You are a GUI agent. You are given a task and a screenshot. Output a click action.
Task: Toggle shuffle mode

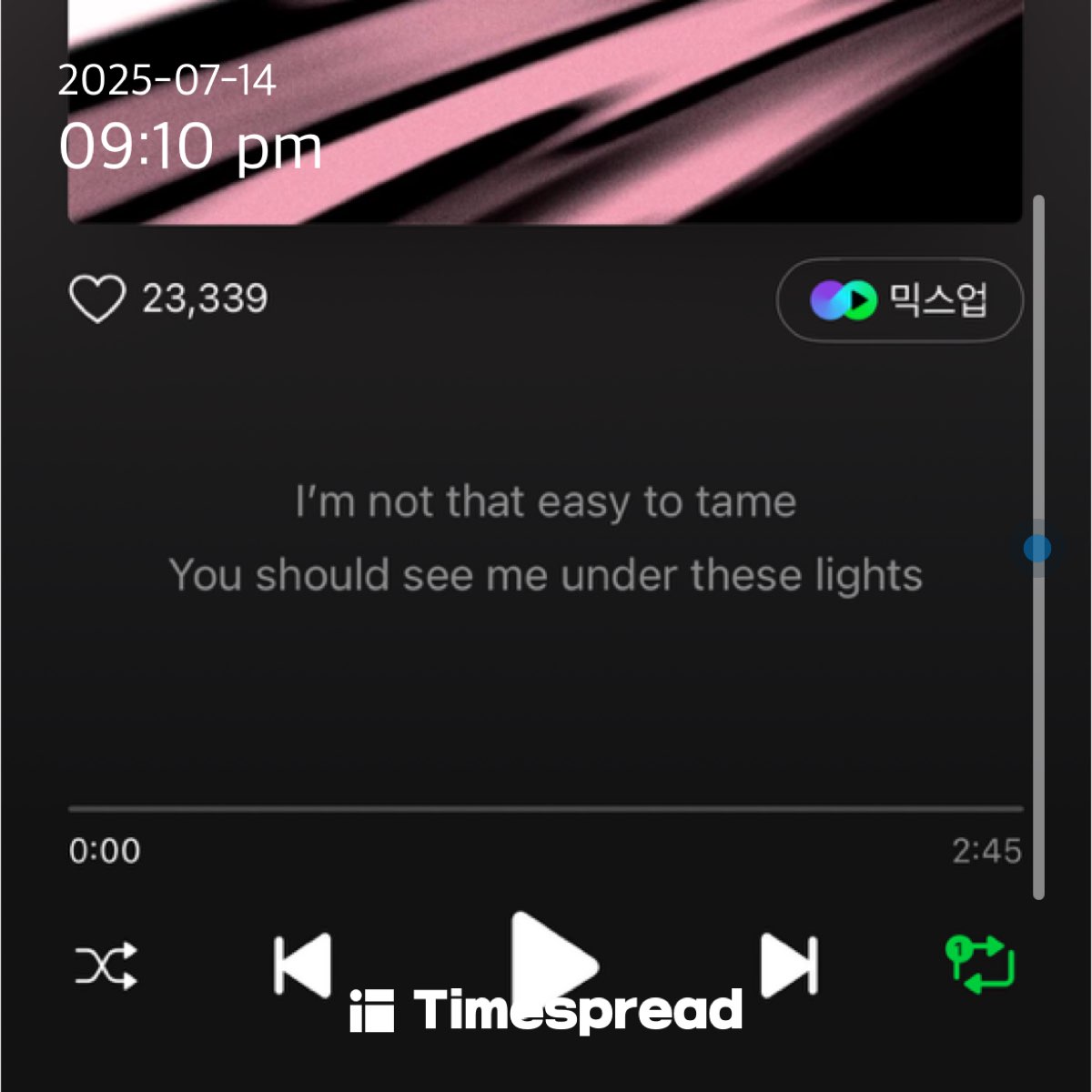click(106, 966)
